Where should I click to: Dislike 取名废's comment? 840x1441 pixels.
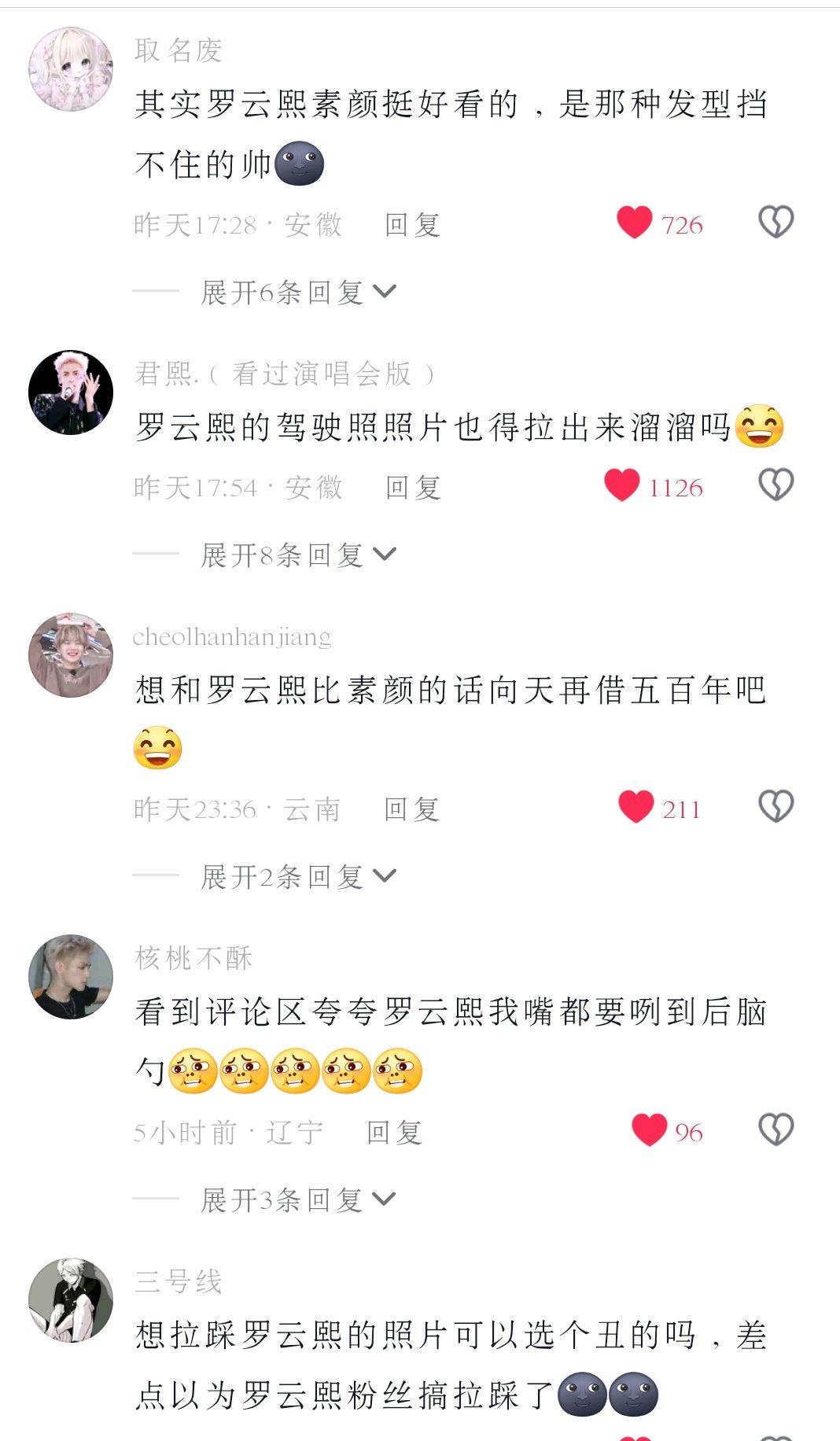pos(776,223)
